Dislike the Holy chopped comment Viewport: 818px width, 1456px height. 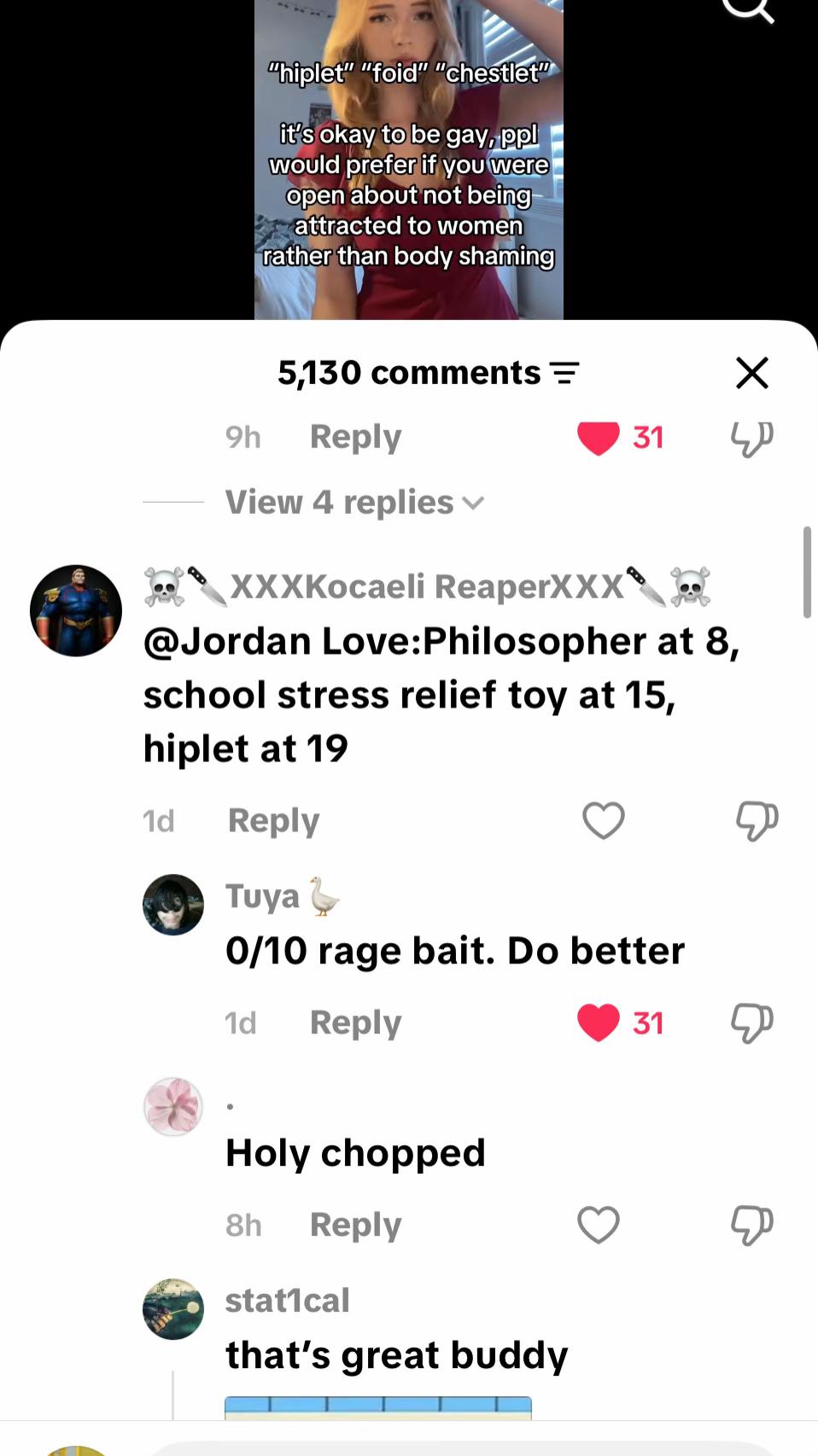pos(751,1226)
